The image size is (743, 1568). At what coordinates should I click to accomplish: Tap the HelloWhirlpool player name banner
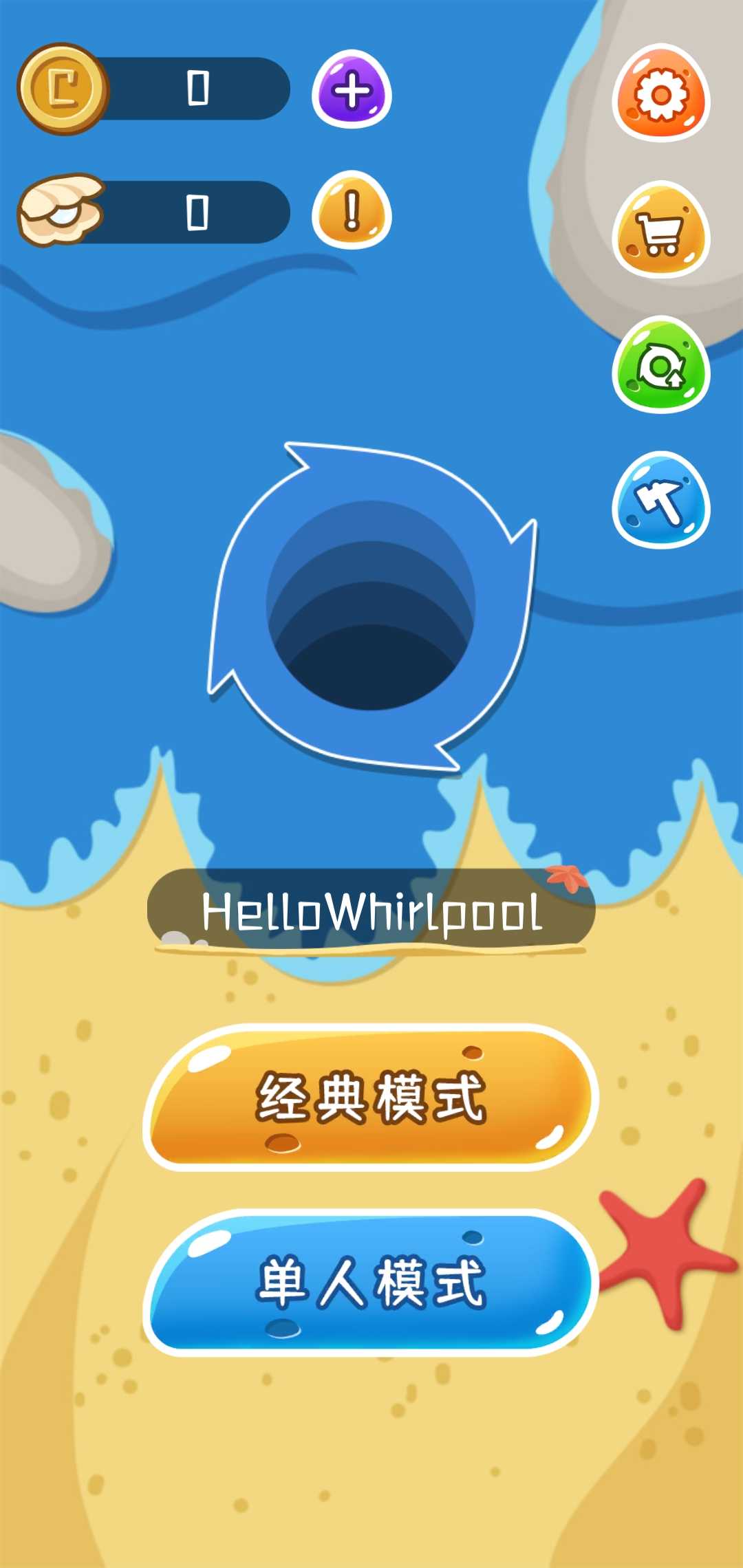point(371,911)
